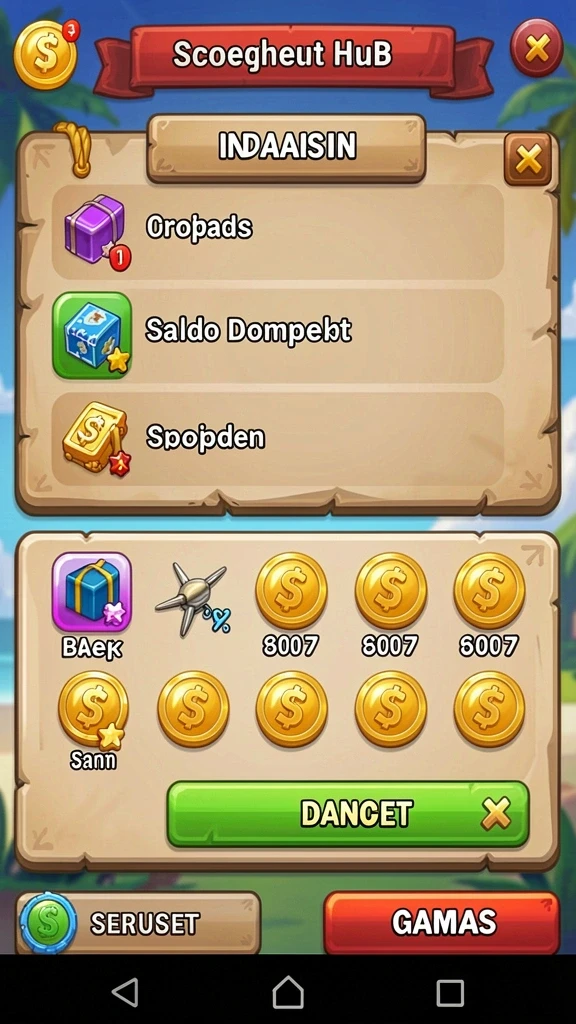This screenshot has width=576, height=1024.
Task: Open the SERUSET button
Action: tap(138, 923)
